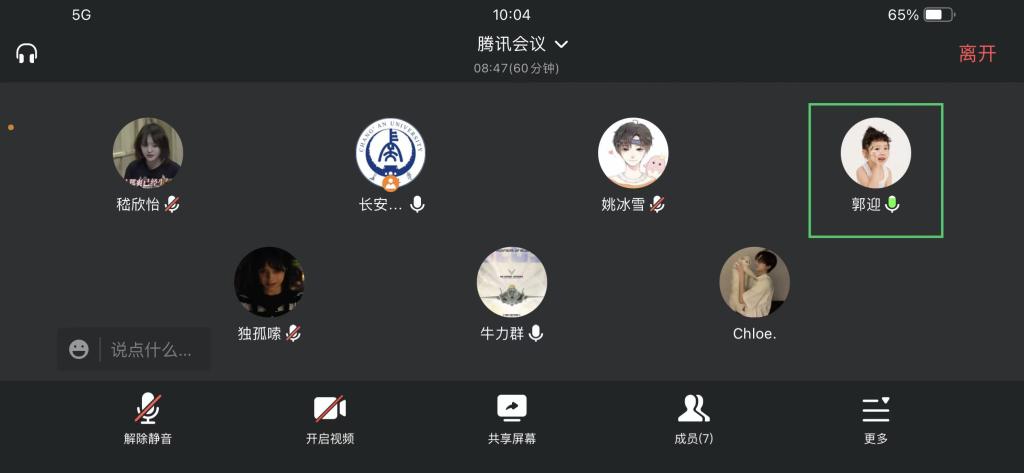This screenshot has height=473, width=1024.
Task: Select participant 郭迎's tile
Action: point(875,170)
